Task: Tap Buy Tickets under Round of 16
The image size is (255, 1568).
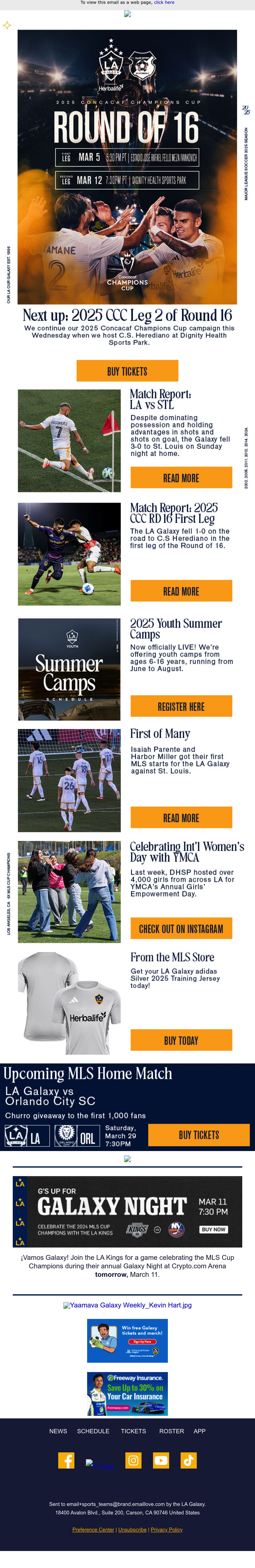Action: click(x=127, y=371)
